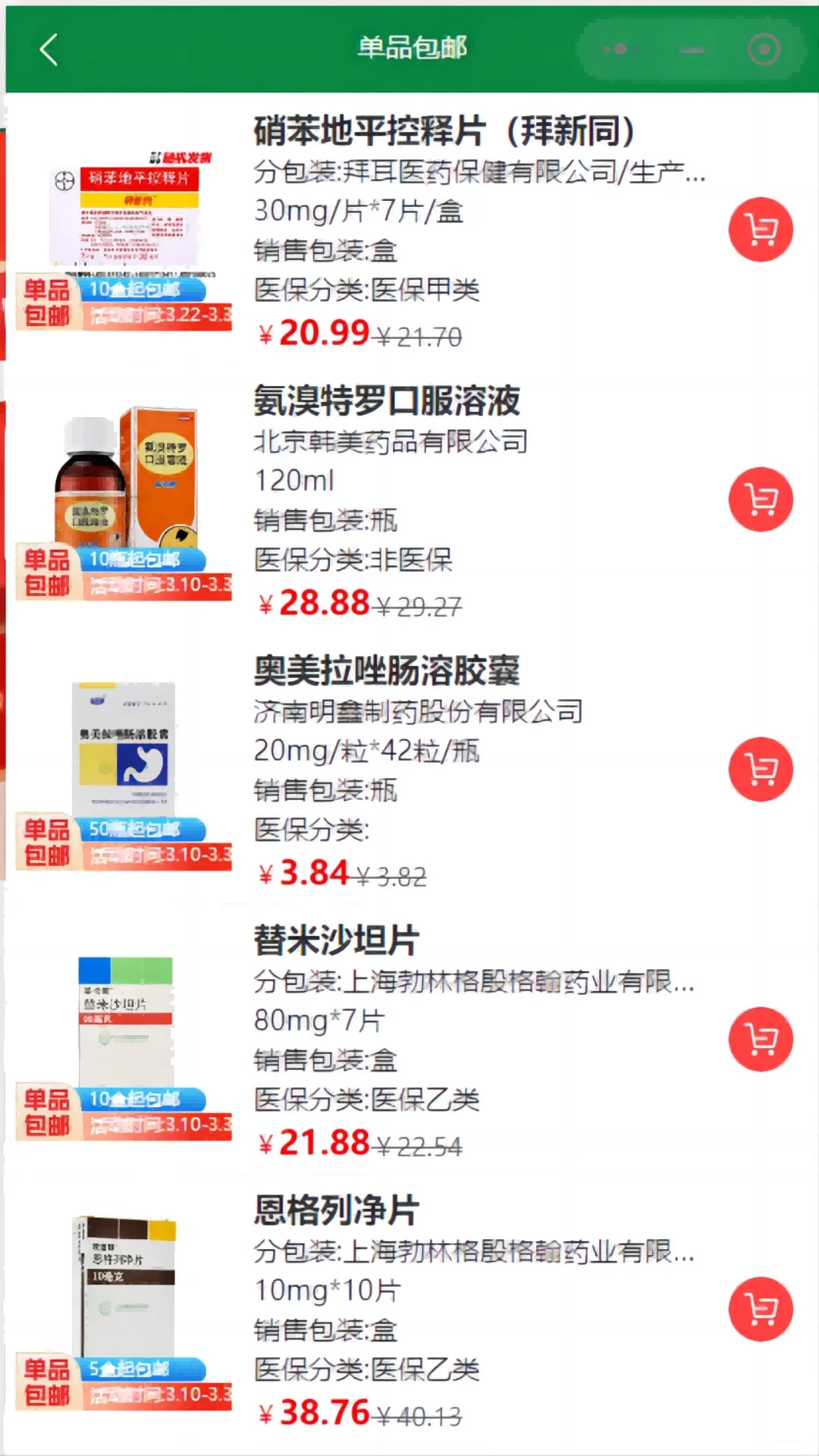Add 硝苯地平控释片 to the cart

pos(761,228)
